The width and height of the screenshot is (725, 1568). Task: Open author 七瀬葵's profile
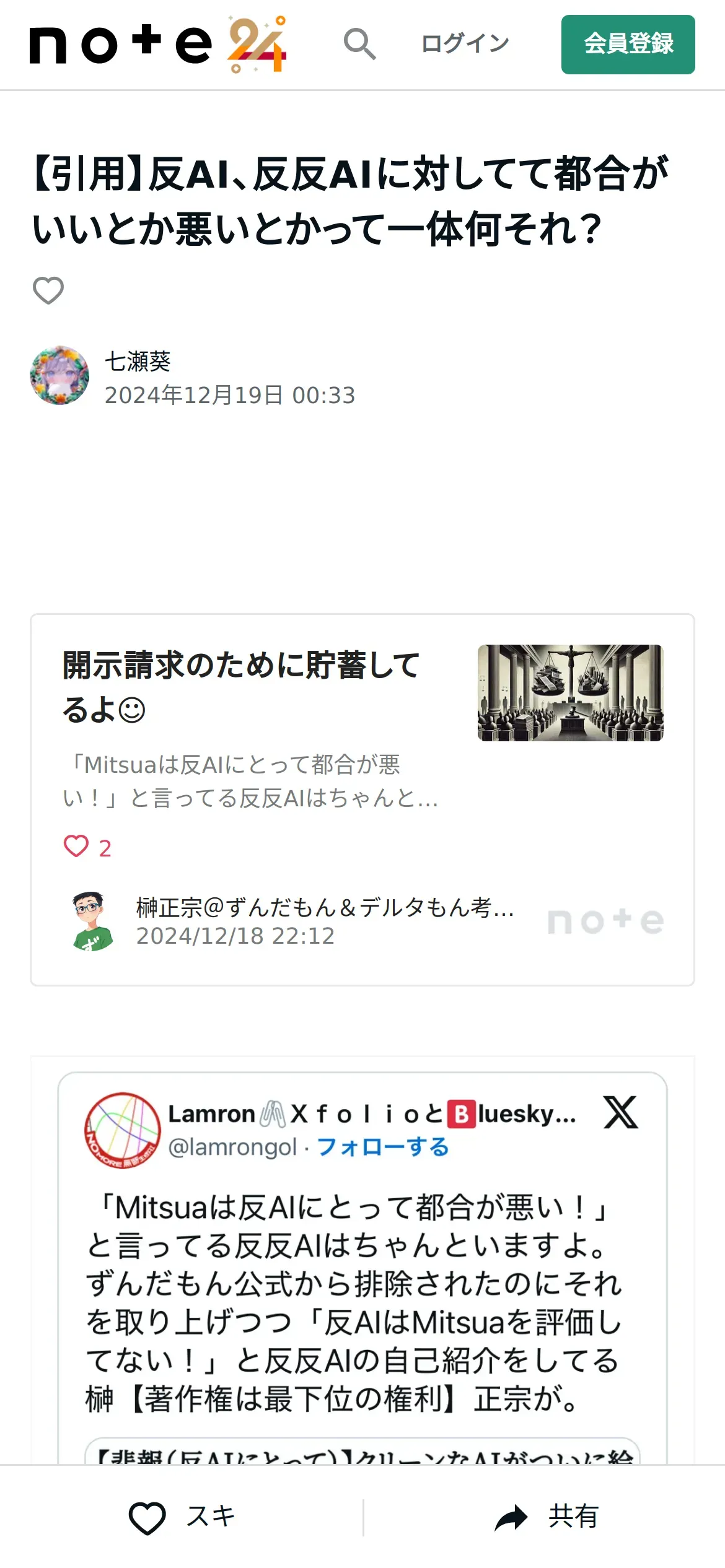(x=138, y=361)
